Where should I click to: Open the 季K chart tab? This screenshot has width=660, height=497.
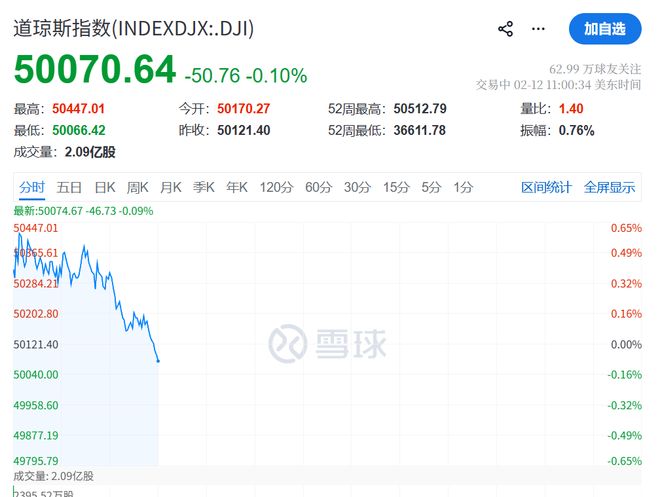click(x=204, y=187)
